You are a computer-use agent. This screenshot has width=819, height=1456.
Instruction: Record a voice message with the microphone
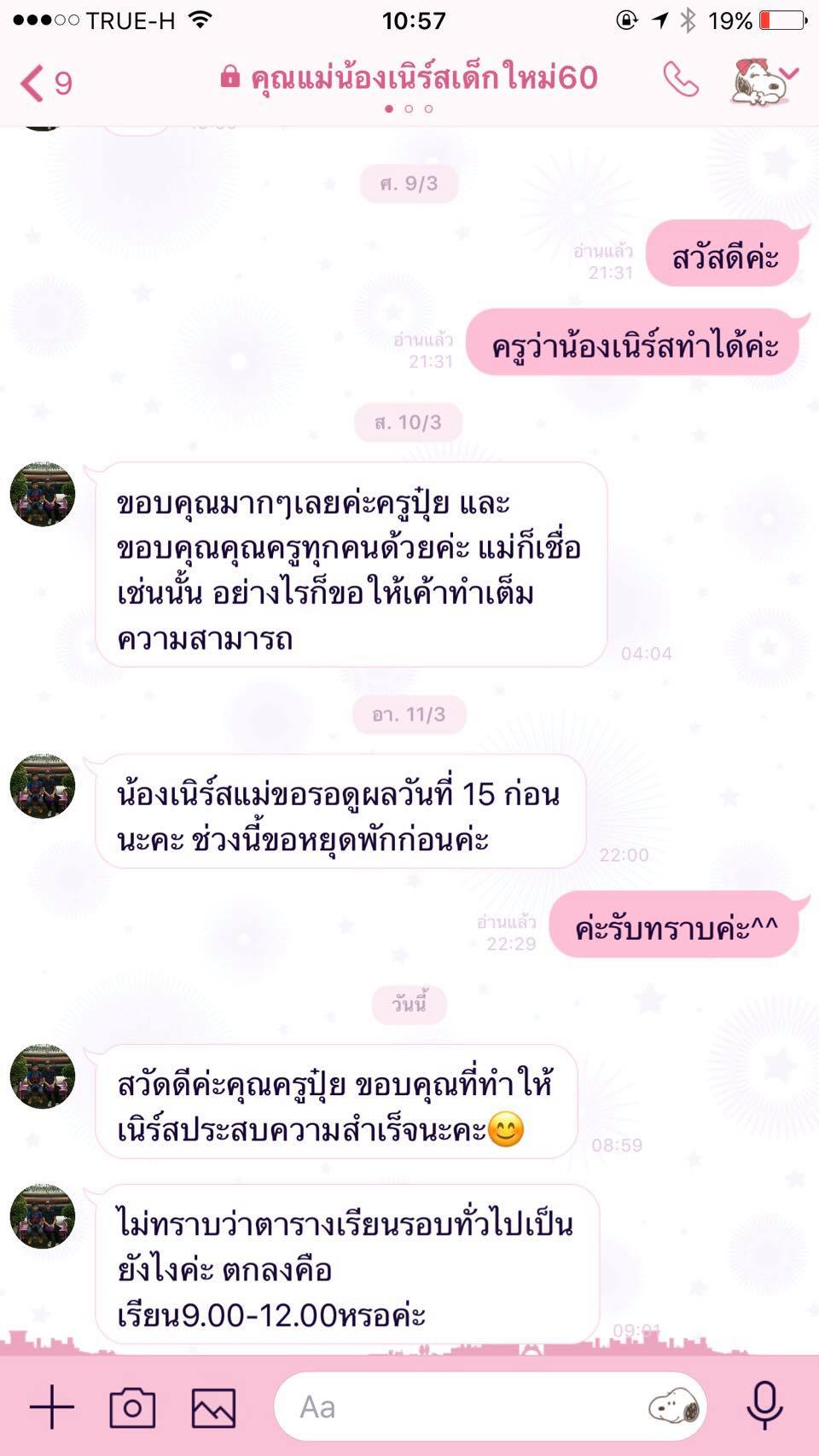pos(764,1406)
